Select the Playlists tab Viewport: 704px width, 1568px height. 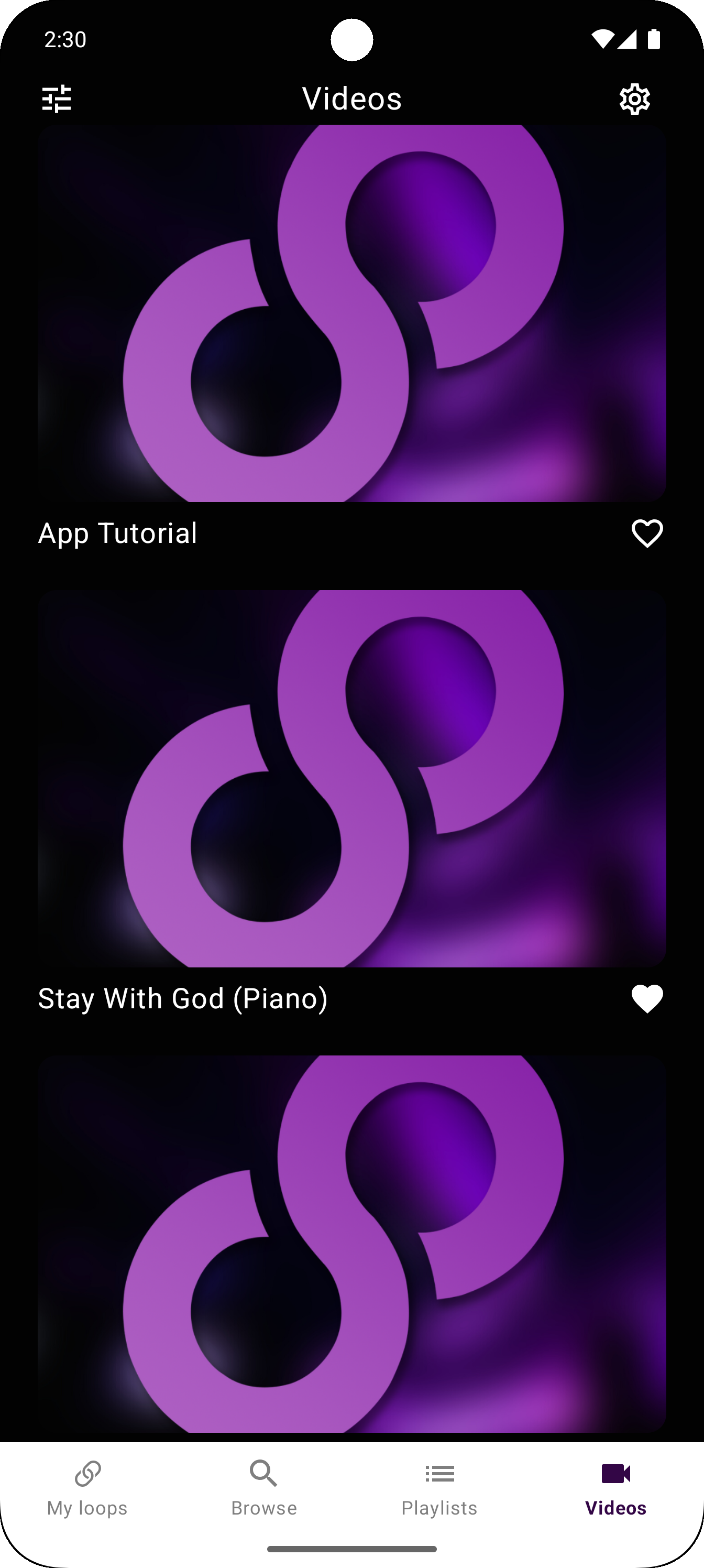coord(439,1488)
